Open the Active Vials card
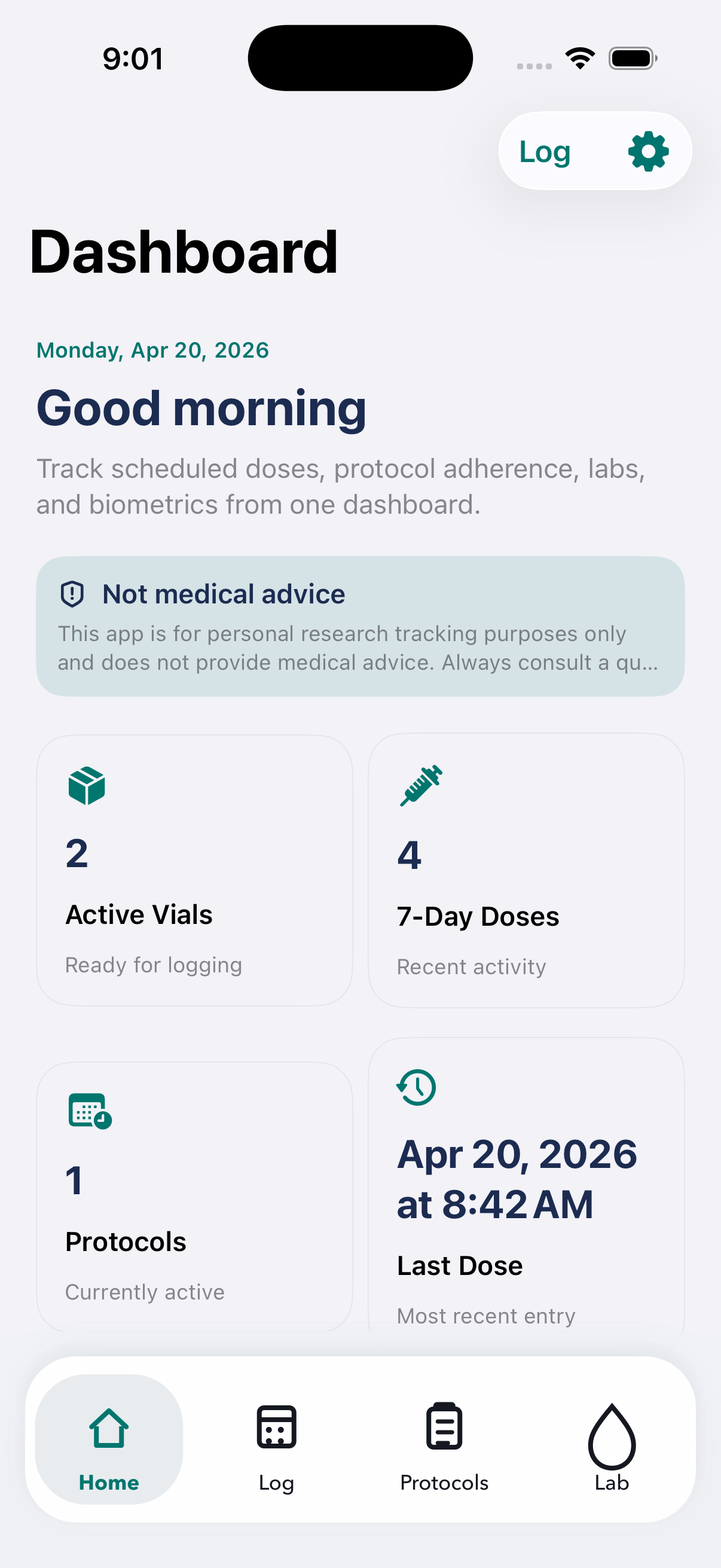Screen dimensions: 721x1568 point(195,871)
